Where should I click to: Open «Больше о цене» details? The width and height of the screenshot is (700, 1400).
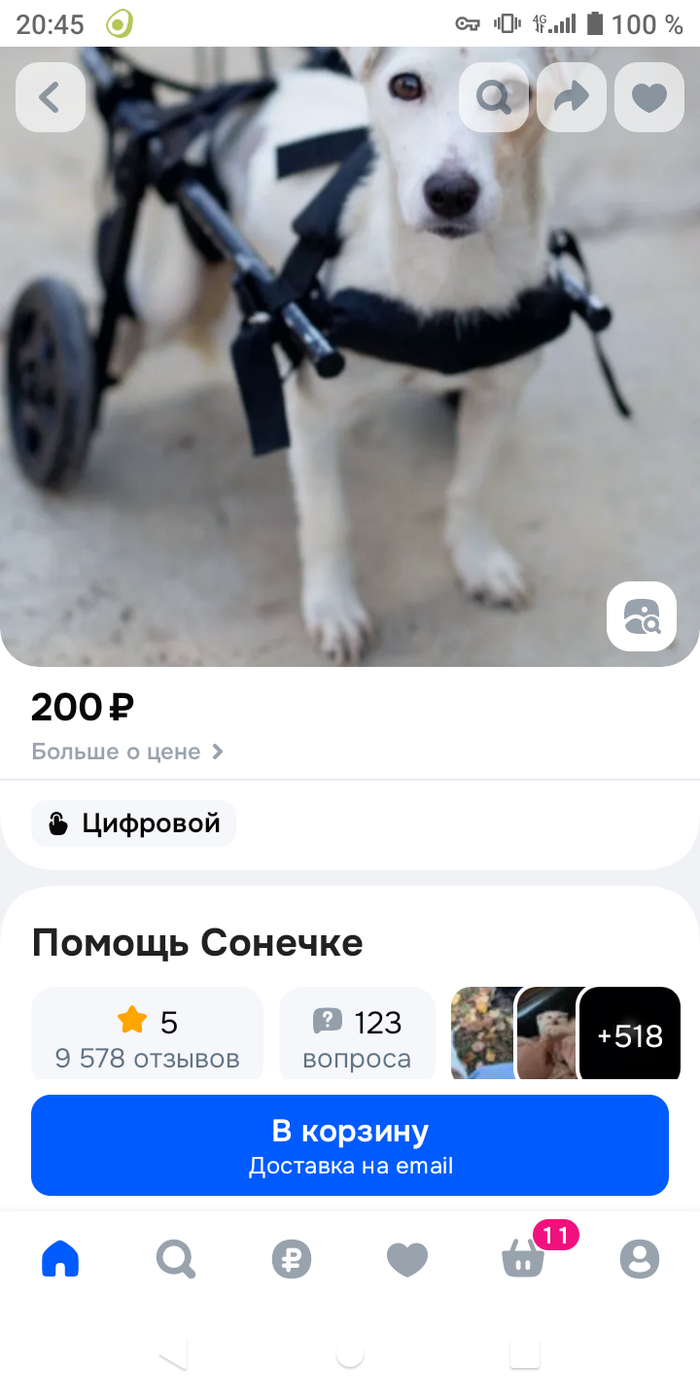pos(127,752)
